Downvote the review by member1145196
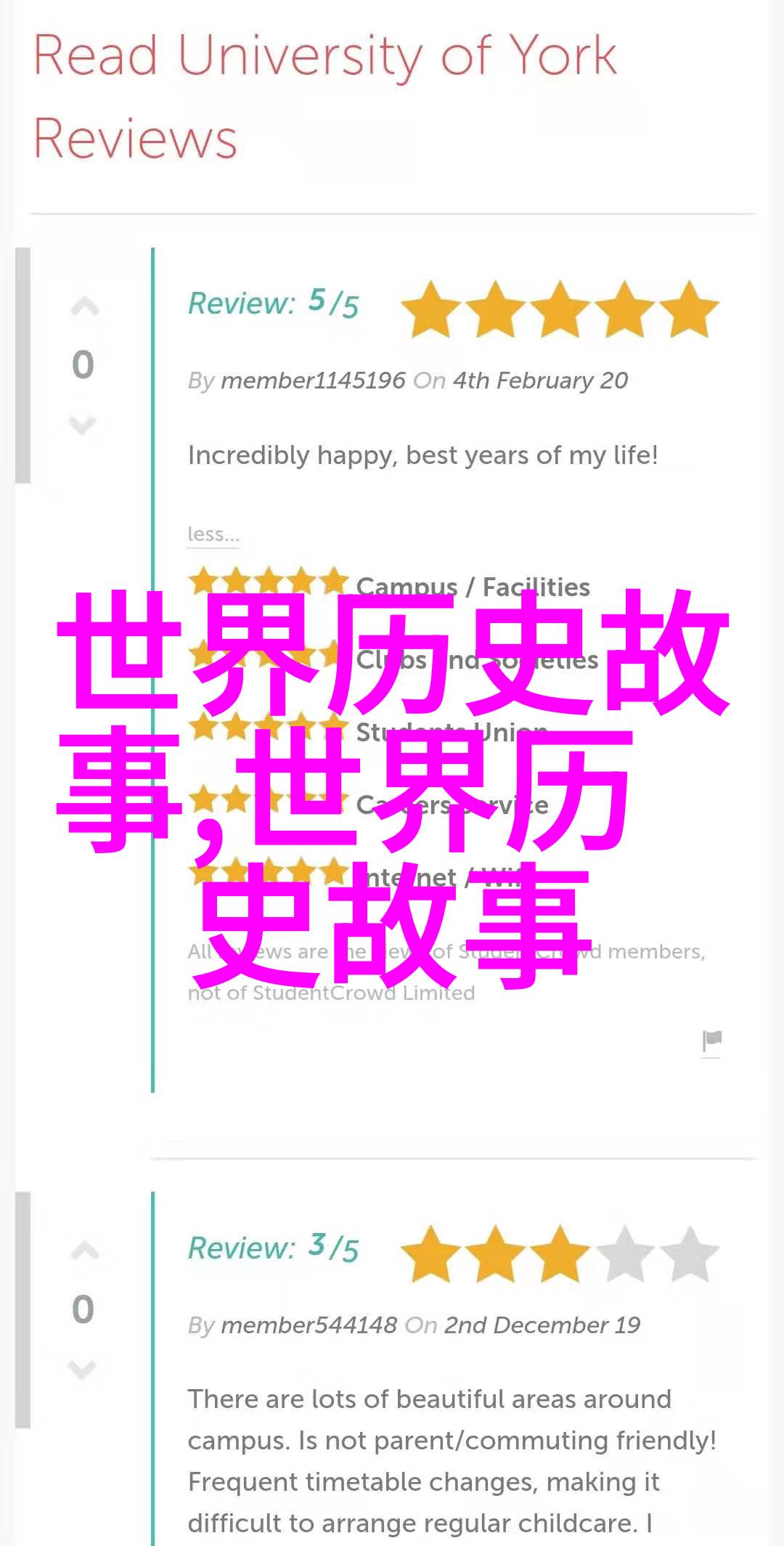The image size is (784, 1546). point(83,424)
